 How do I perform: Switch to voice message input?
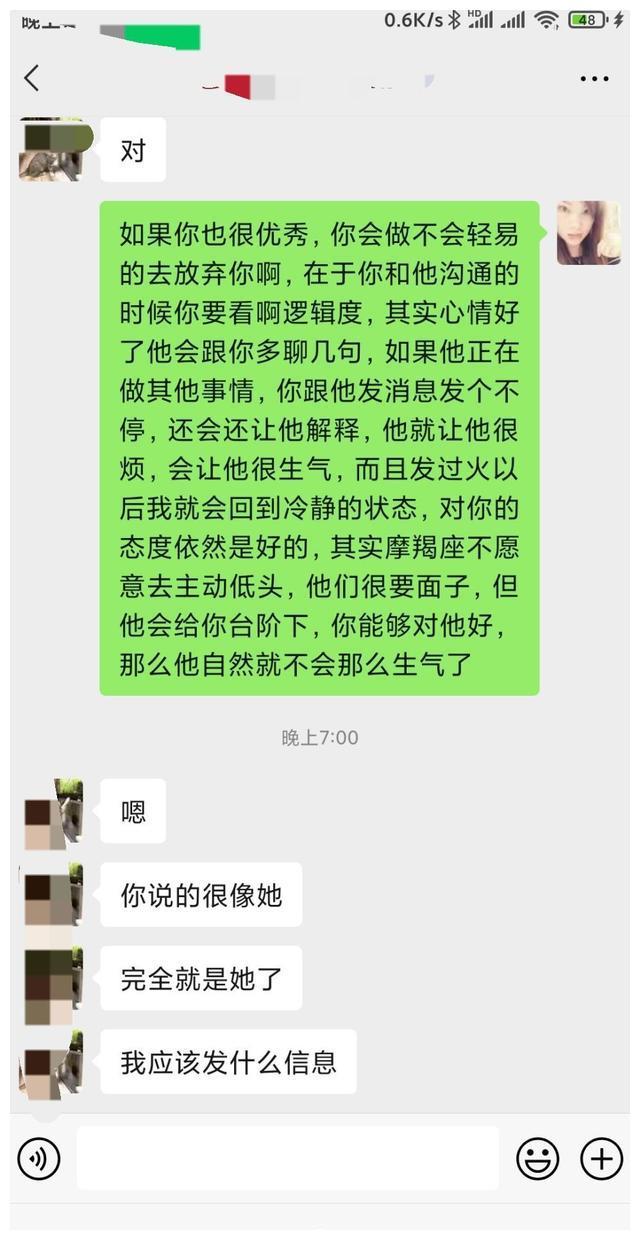[39, 1158]
